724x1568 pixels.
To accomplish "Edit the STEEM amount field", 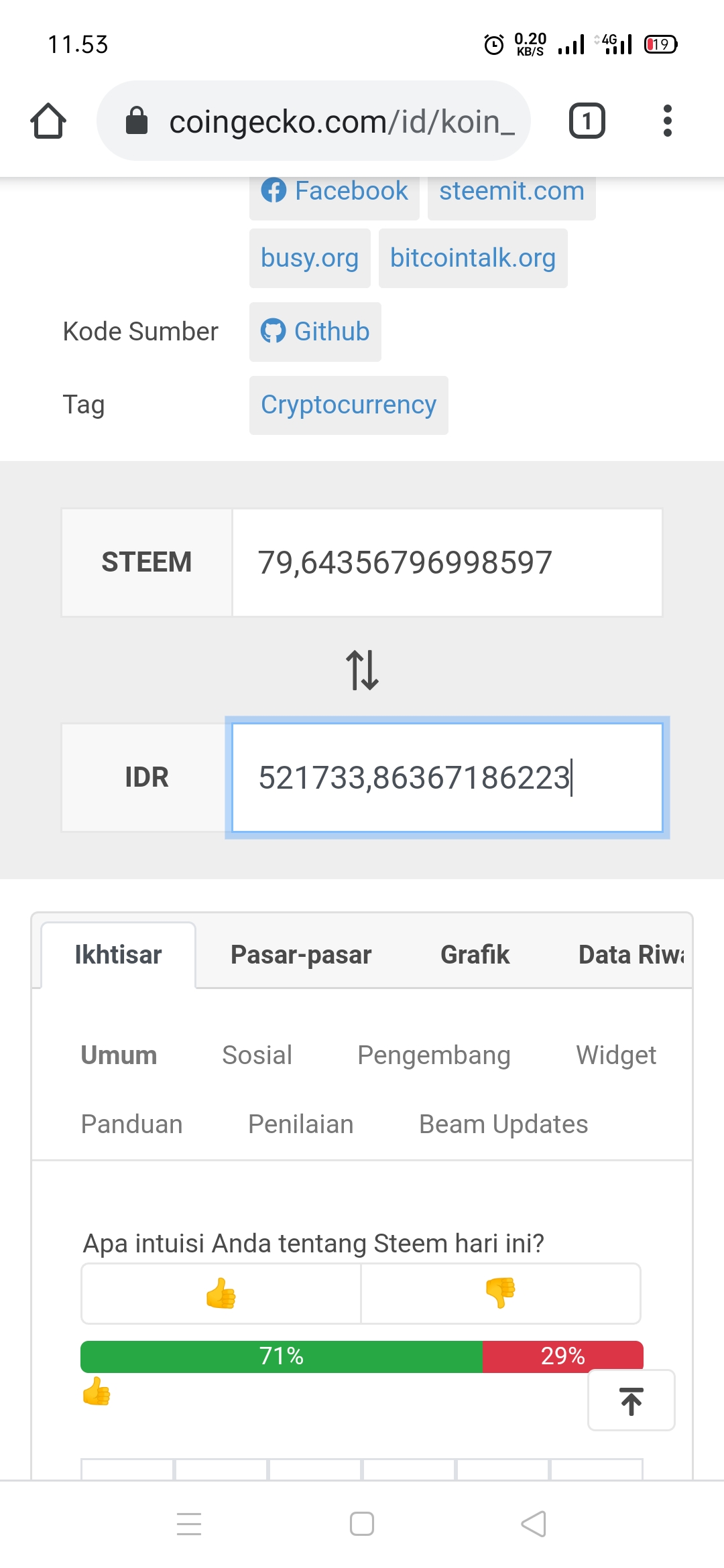I will (446, 562).
